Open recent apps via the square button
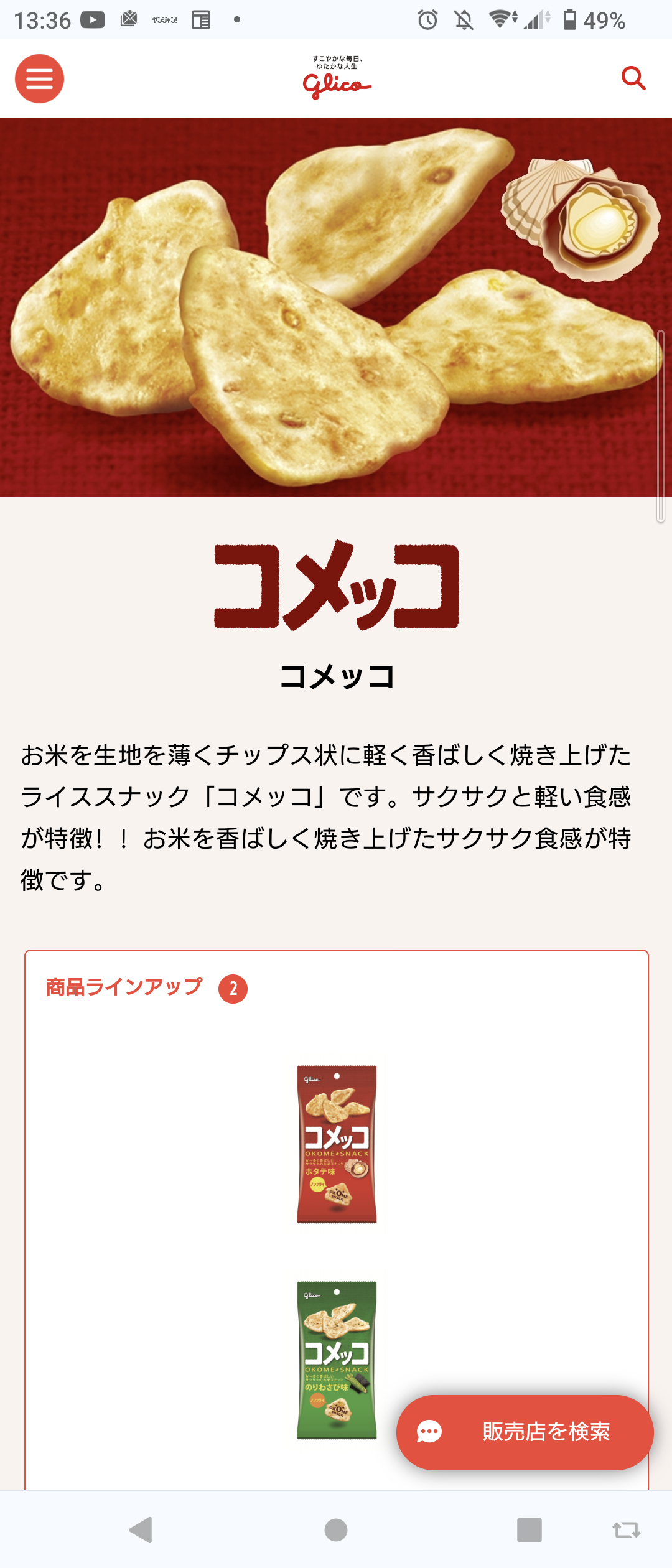The height and width of the screenshot is (1568, 672). coord(529,1529)
